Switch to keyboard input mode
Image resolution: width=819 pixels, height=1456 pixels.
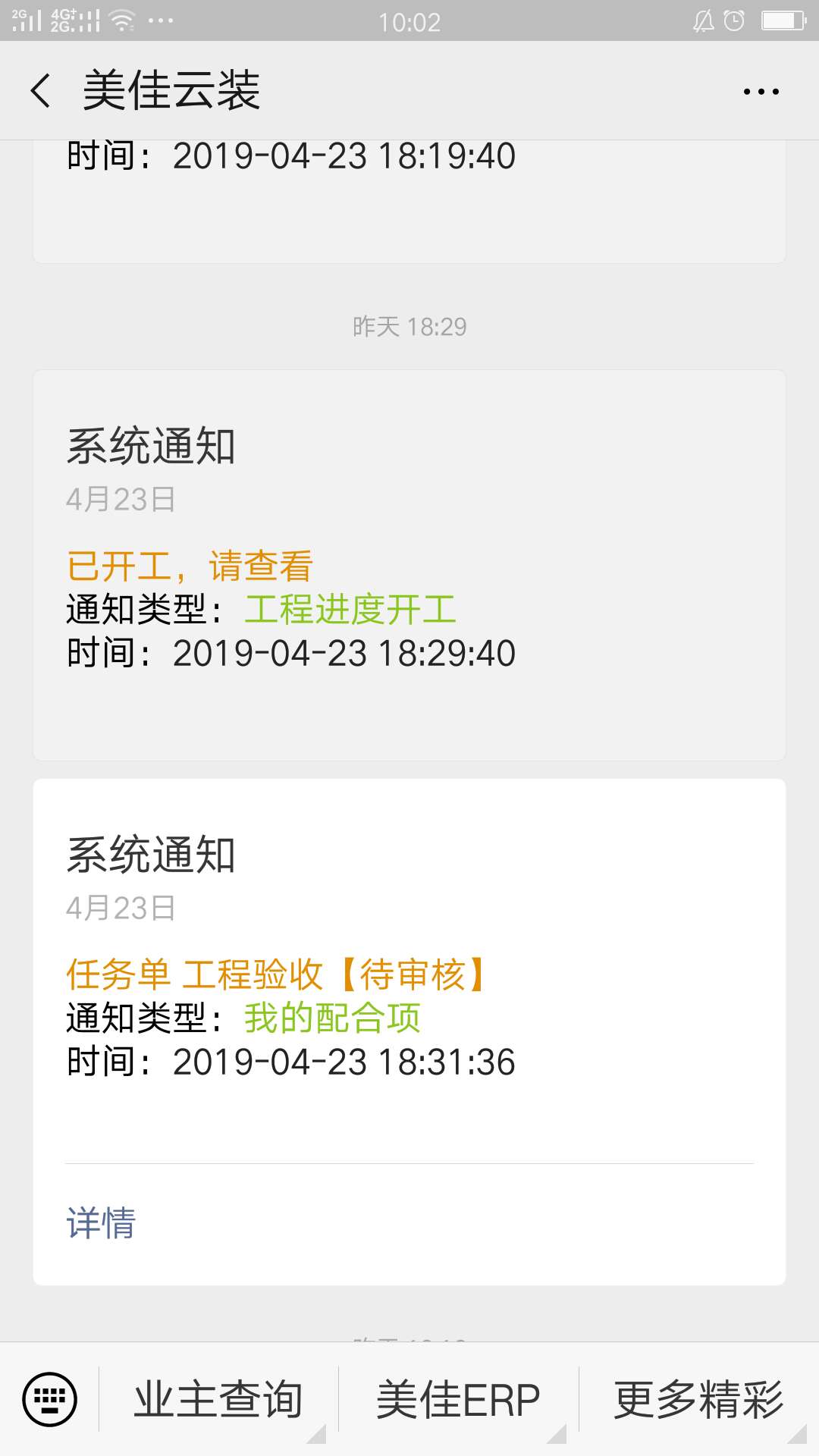click(50, 1399)
